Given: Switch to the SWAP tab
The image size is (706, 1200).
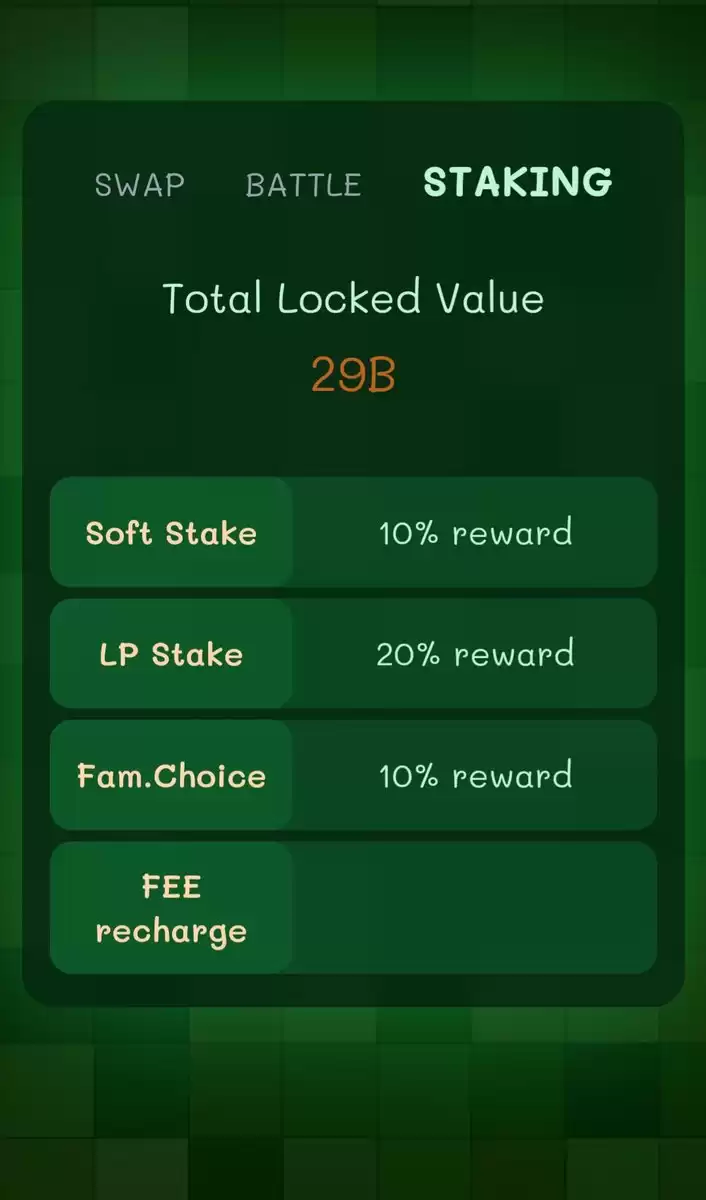Looking at the screenshot, I should point(139,185).
